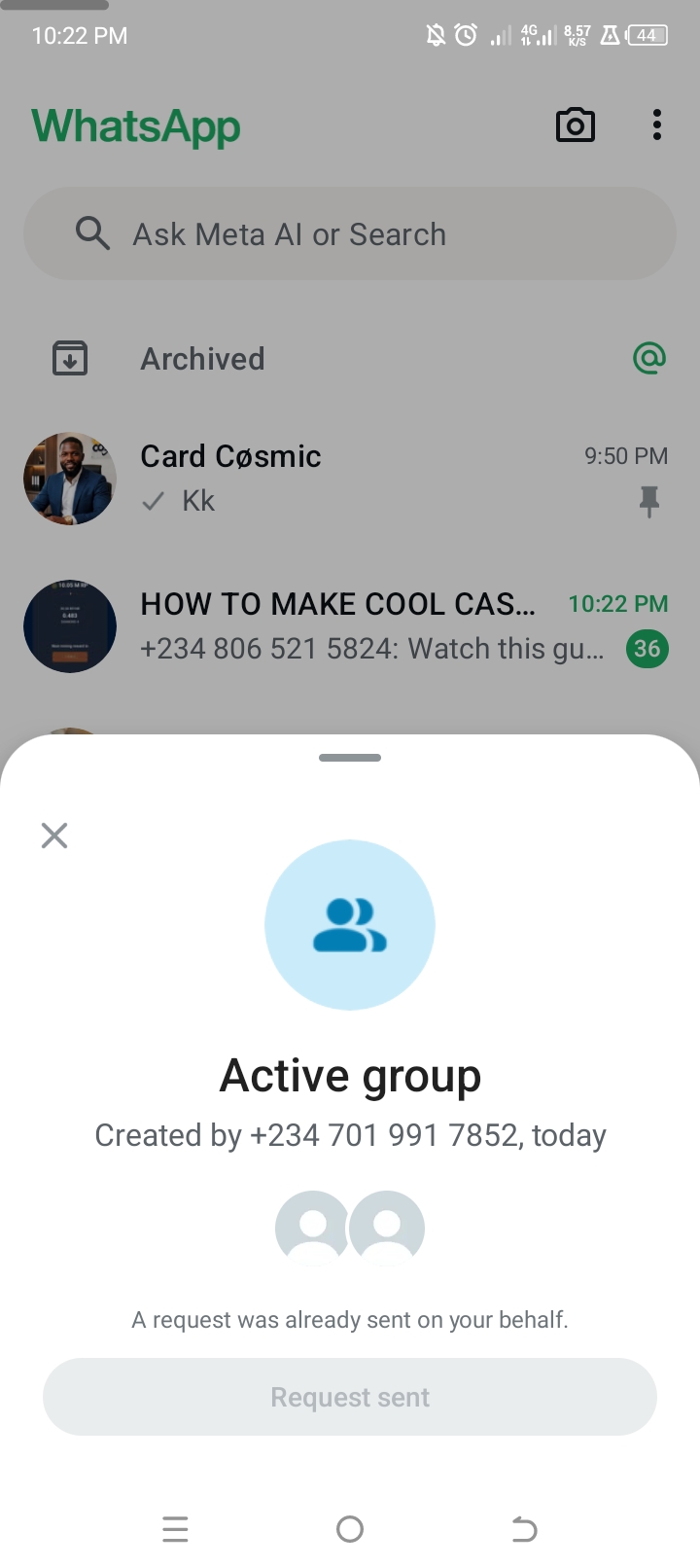Tap the Ask Meta AI or Search field

pos(350,234)
